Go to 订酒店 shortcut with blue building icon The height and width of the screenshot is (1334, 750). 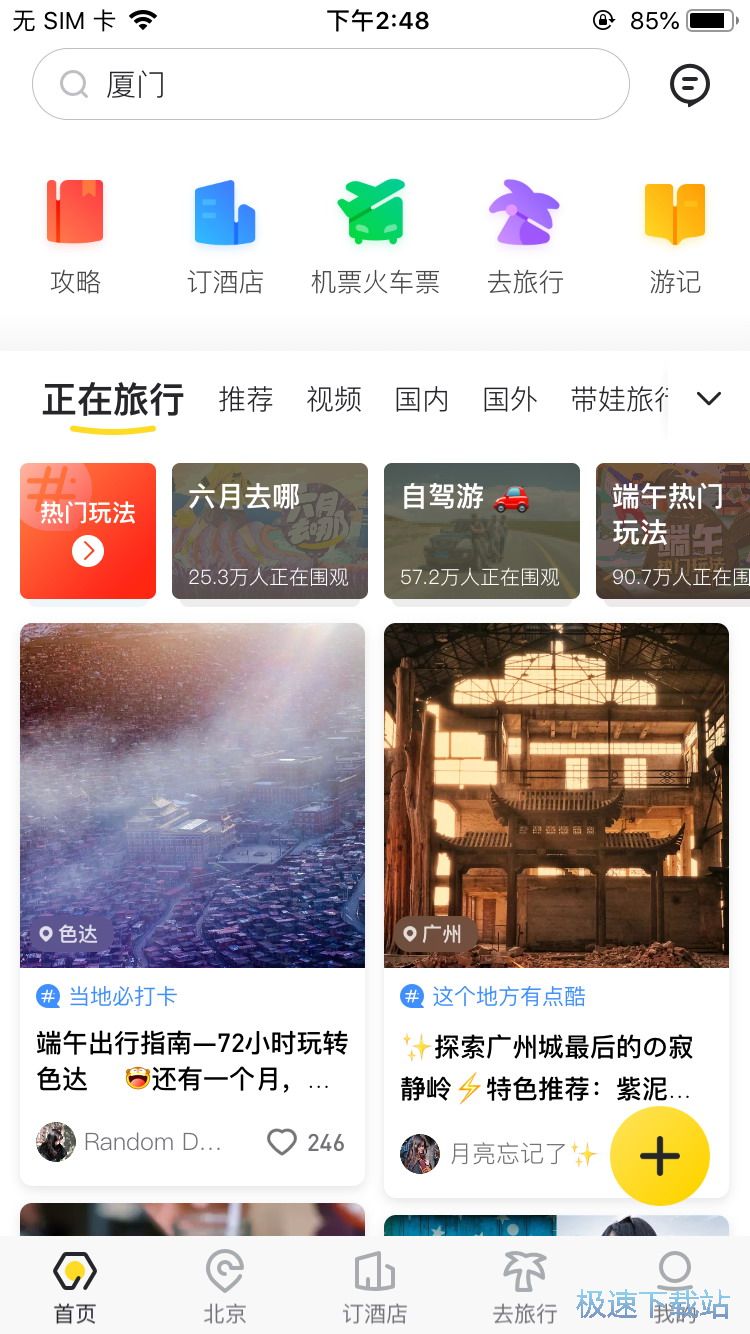pyautogui.click(x=225, y=237)
